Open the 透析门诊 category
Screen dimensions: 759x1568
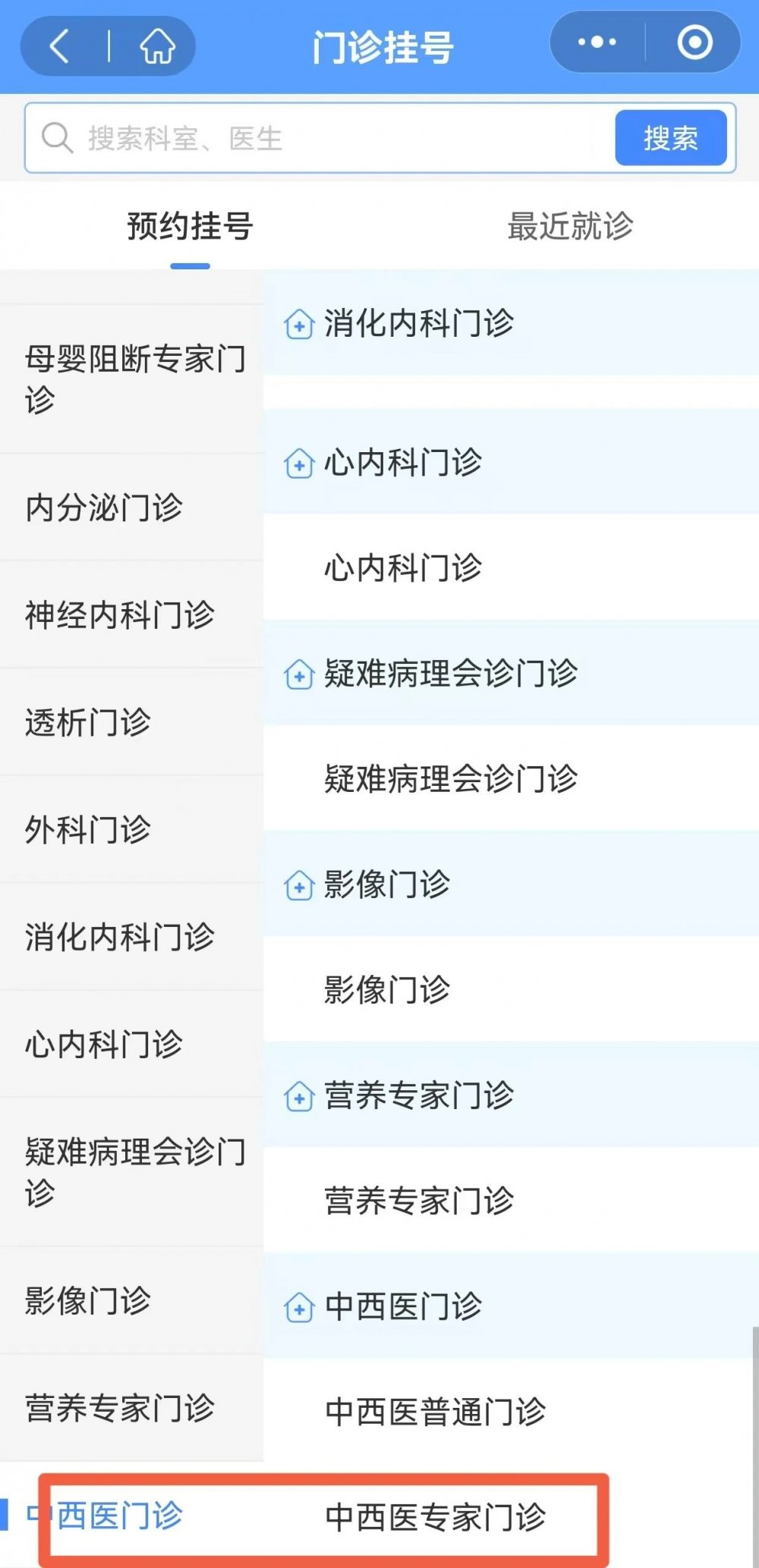(x=88, y=722)
